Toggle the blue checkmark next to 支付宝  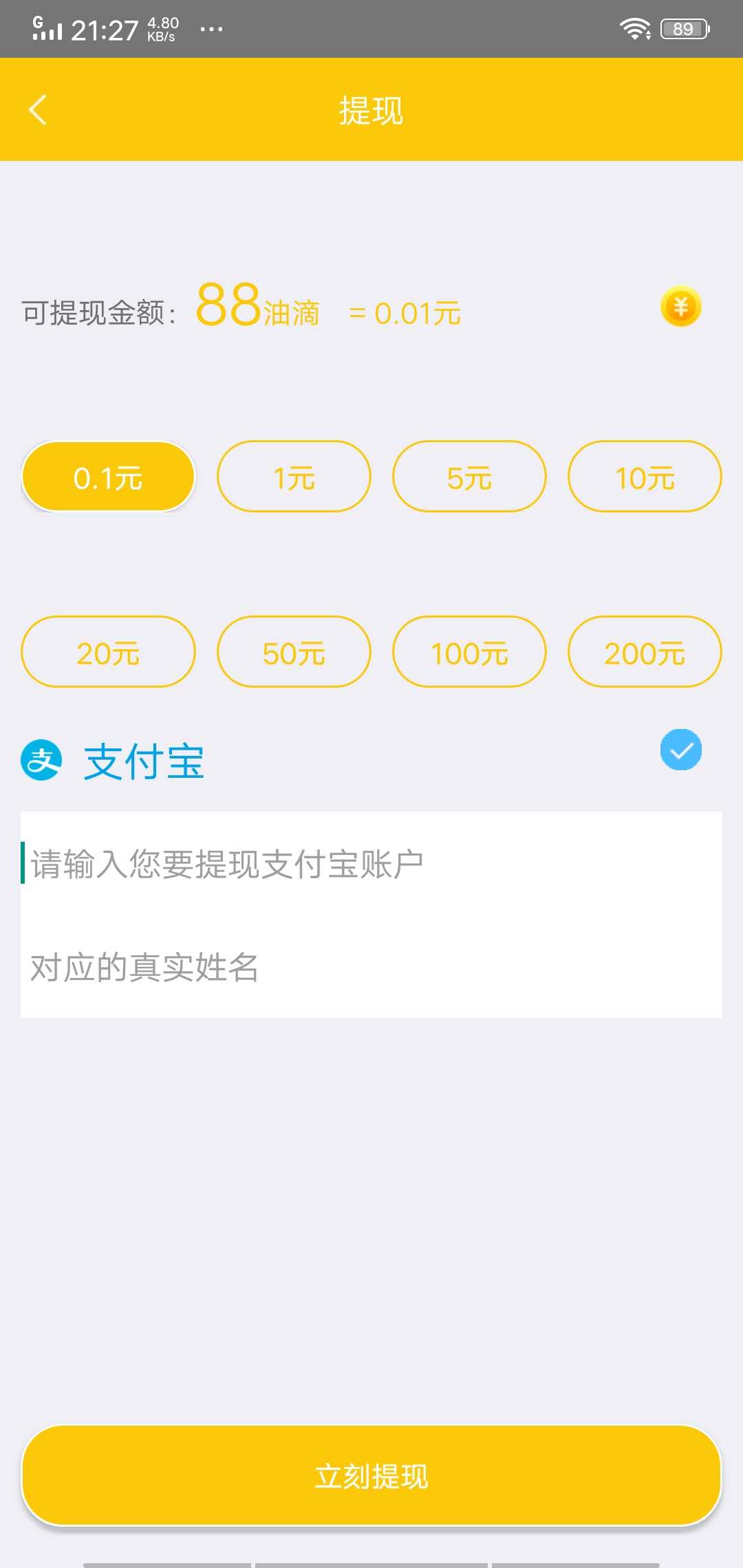click(x=680, y=750)
